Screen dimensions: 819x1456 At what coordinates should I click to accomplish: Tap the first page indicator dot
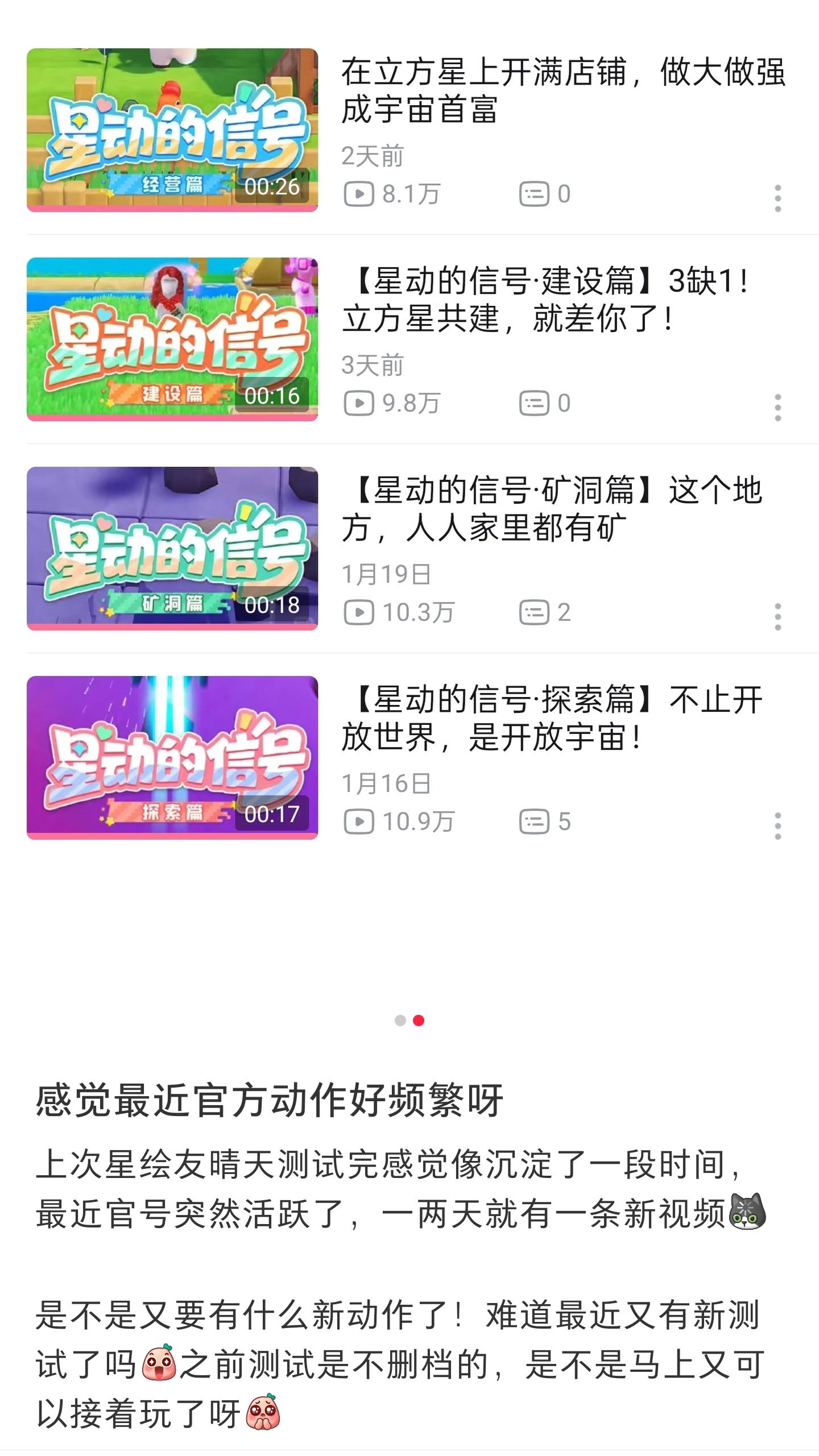400,1021
